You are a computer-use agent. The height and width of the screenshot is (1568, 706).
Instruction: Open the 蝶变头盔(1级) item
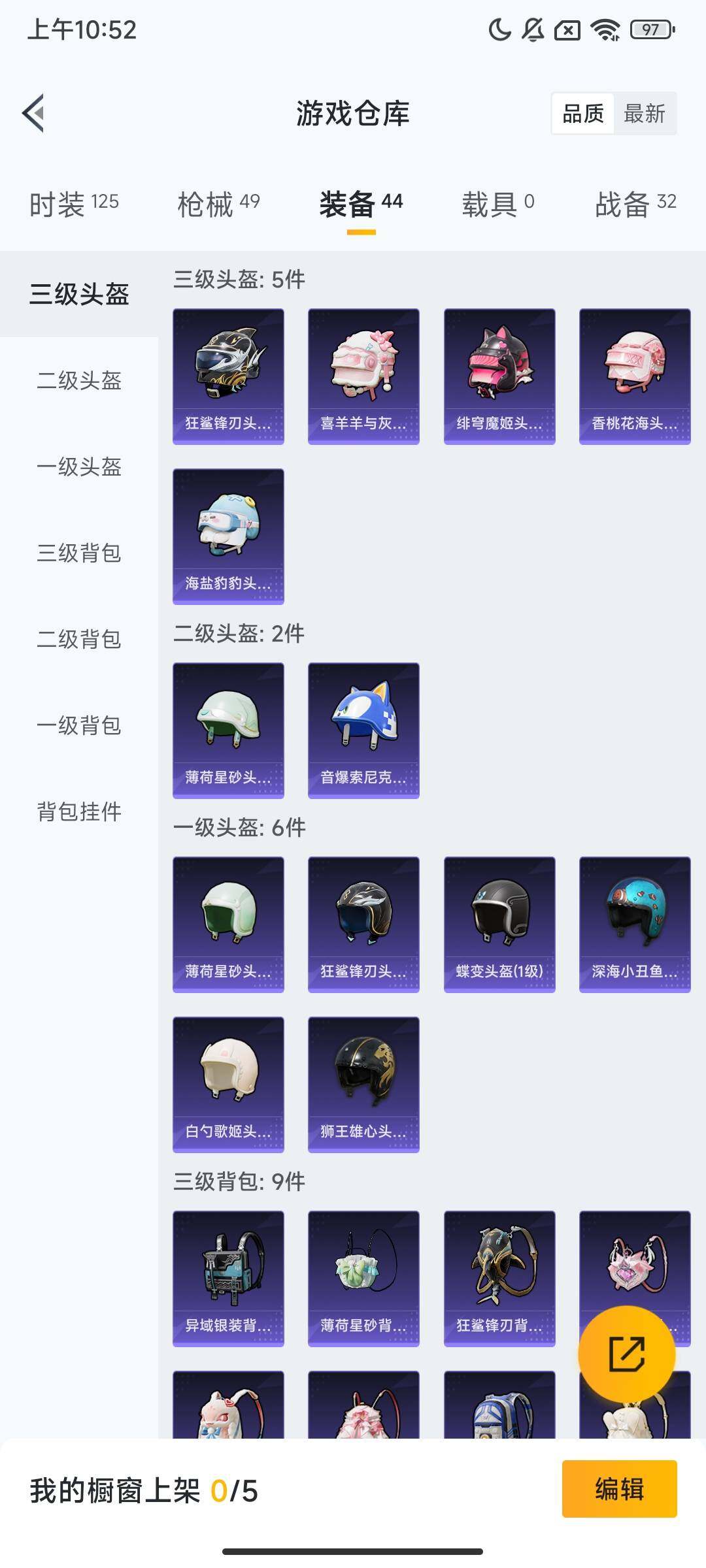(x=499, y=923)
